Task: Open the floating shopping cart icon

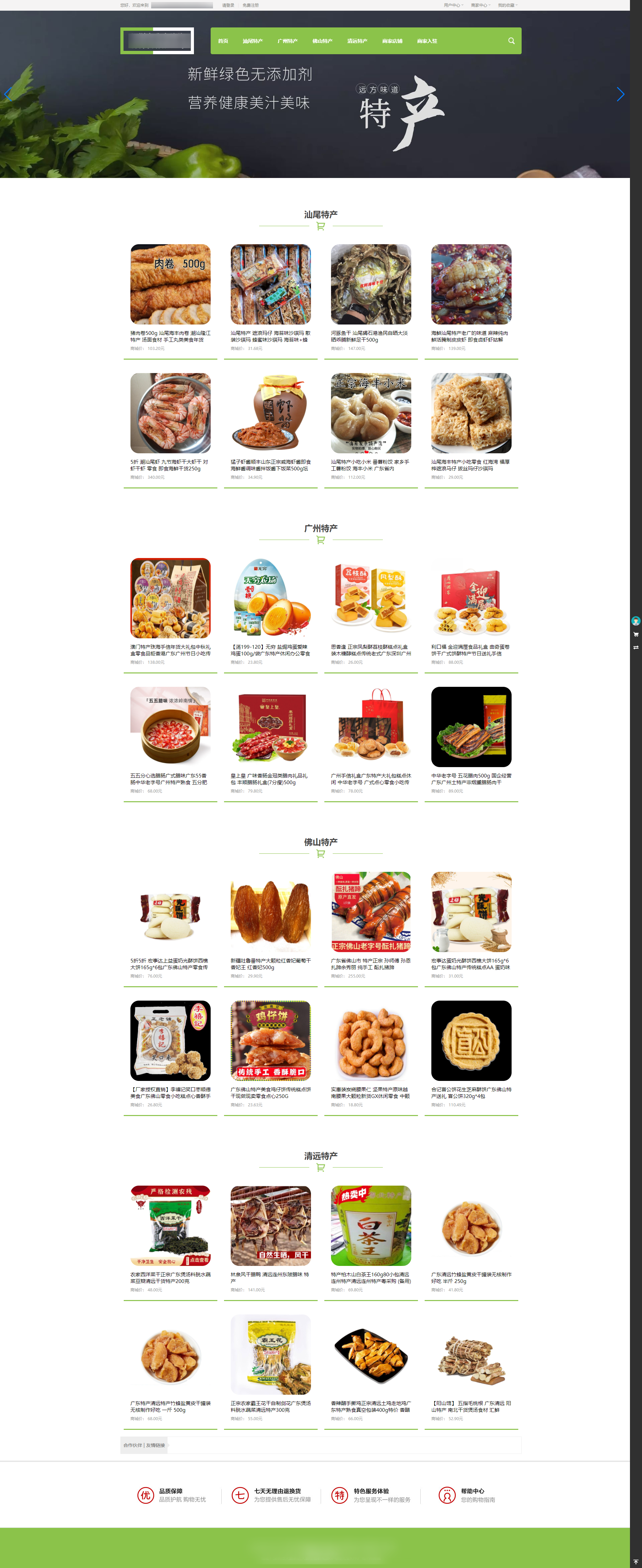Action: [x=636, y=634]
